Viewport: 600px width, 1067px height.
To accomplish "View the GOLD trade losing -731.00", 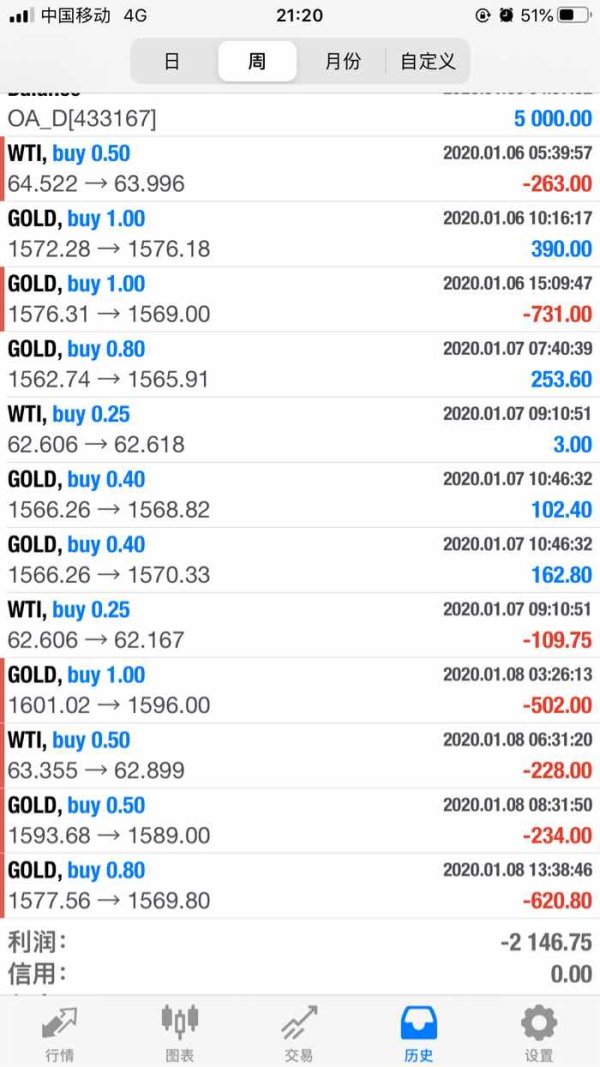I will [x=300, y=299].
